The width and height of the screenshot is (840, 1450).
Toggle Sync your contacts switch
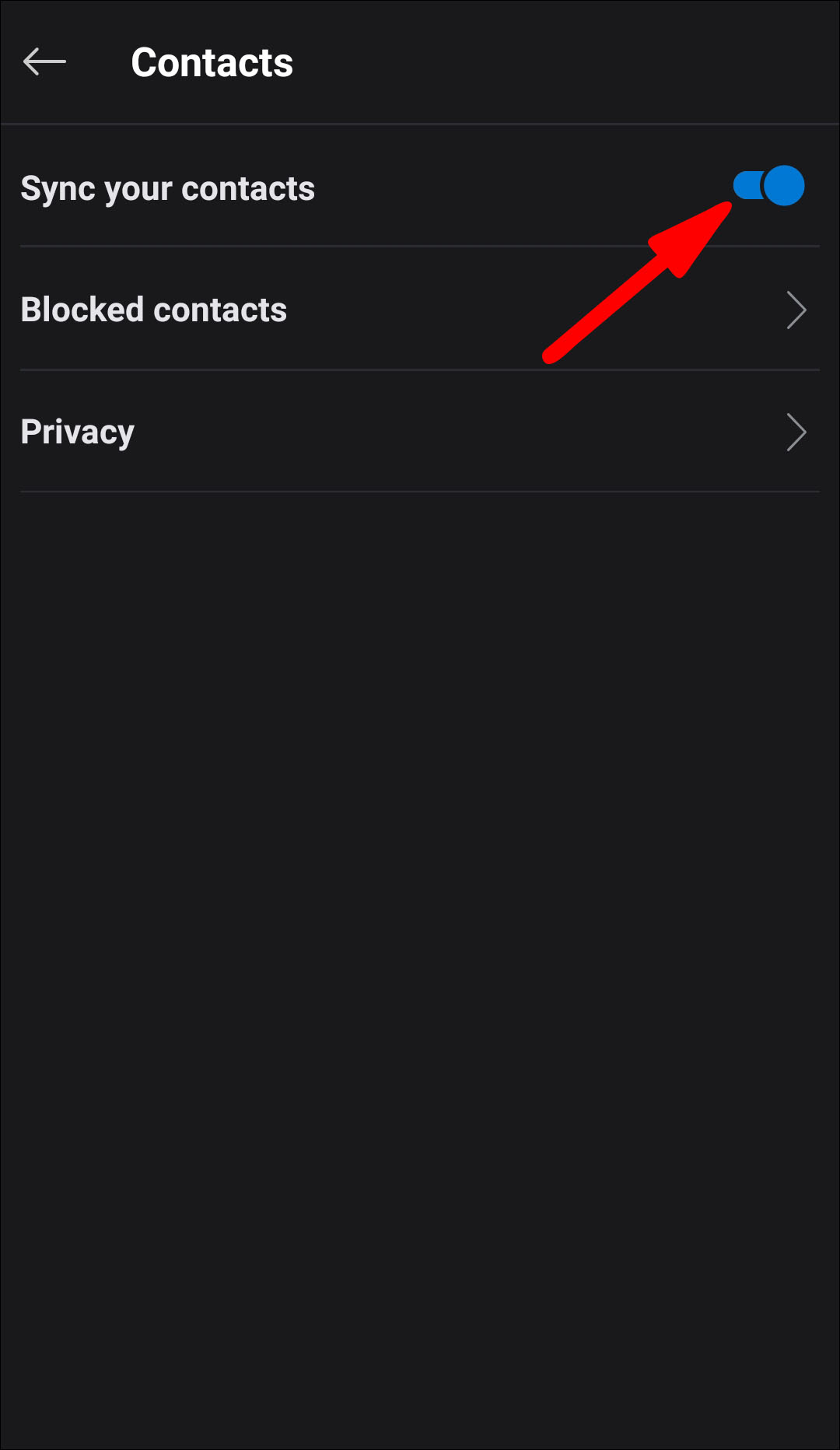(768, 186)
